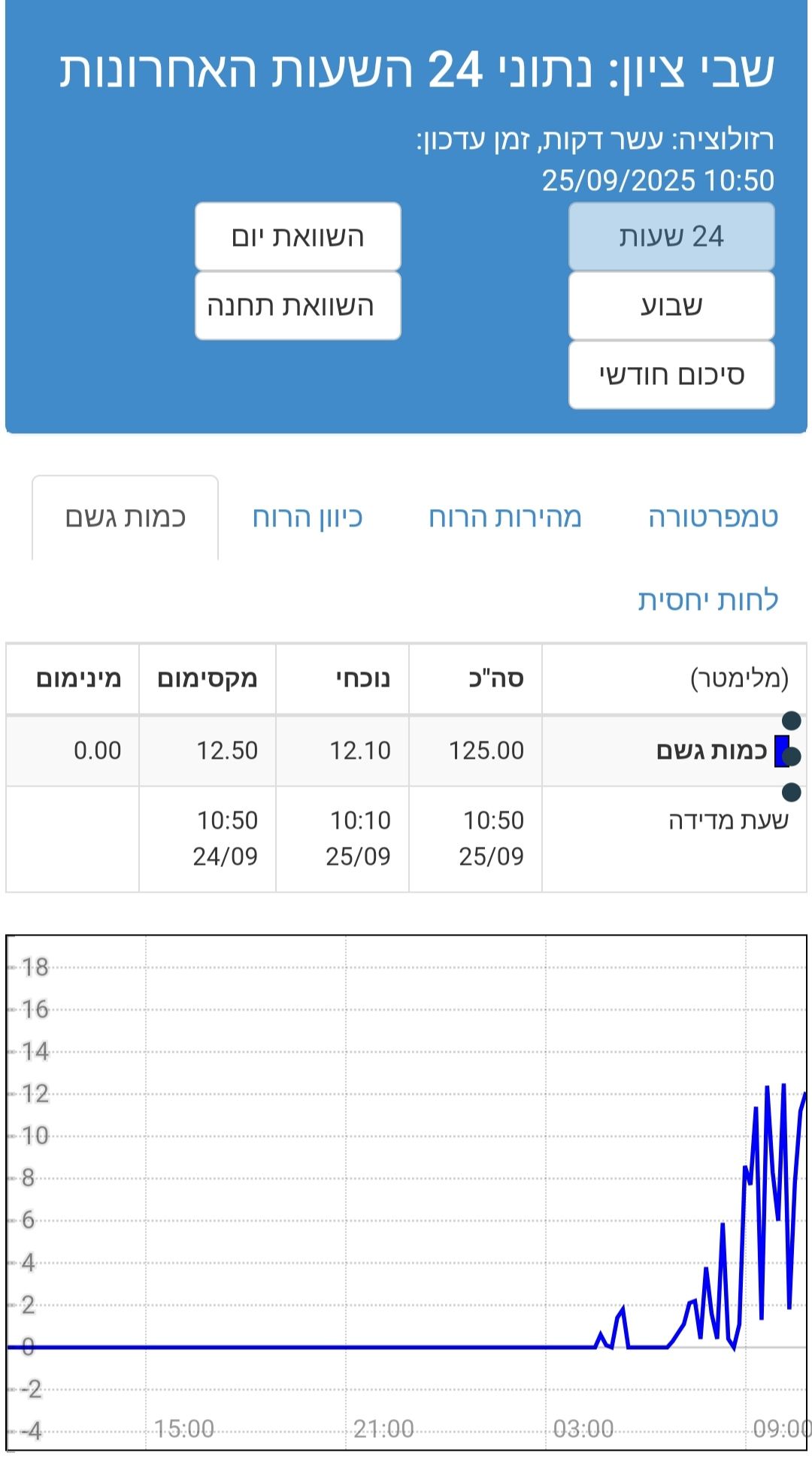
Task: Switch to the טמפרטורה tab
Action: (713, 517)
